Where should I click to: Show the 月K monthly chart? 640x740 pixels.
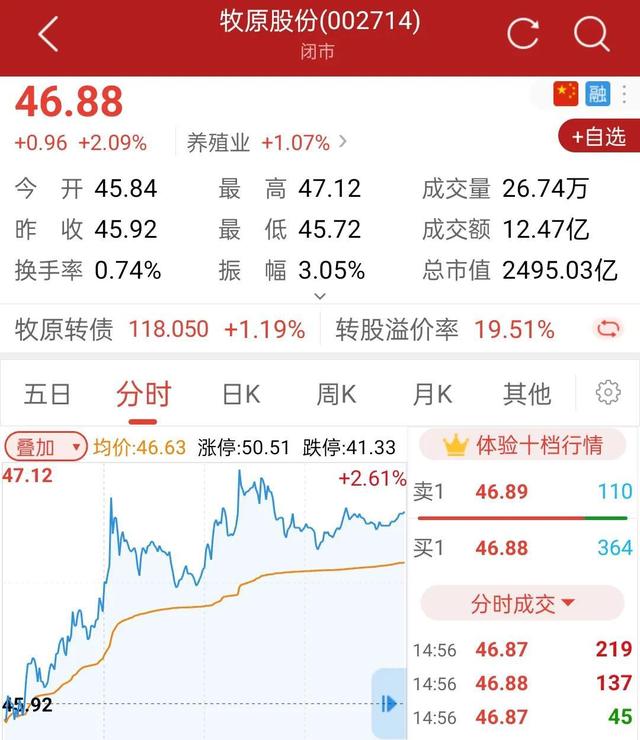(432, 394)
